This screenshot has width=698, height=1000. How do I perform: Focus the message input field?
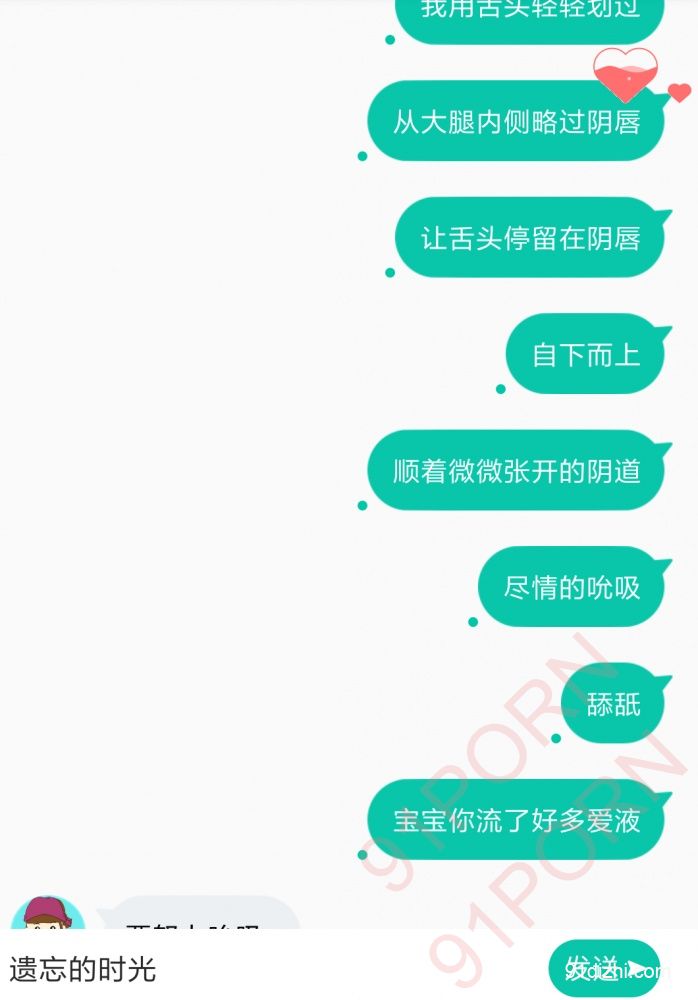pos(270,968)
